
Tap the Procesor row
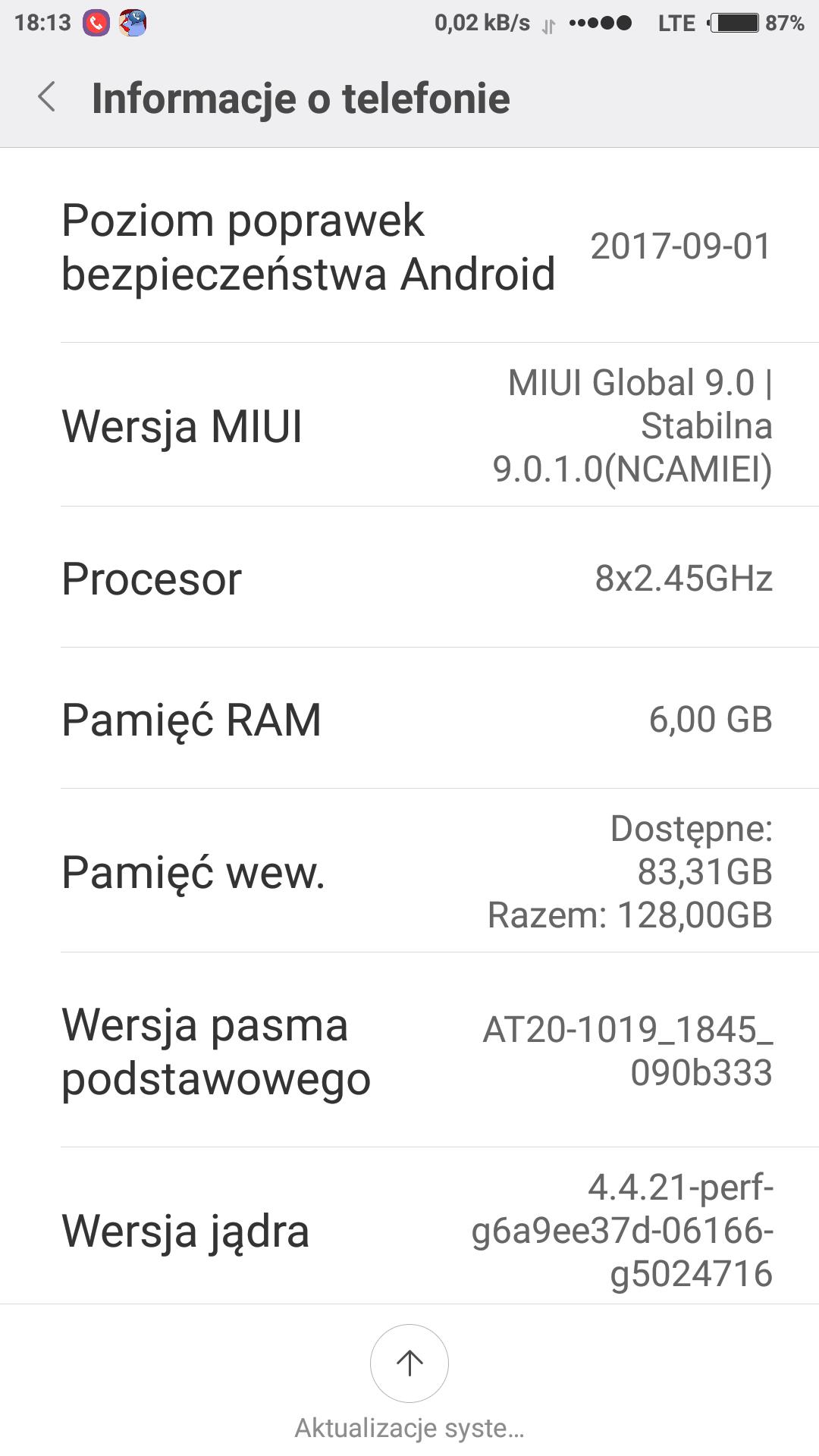[409, 579]
